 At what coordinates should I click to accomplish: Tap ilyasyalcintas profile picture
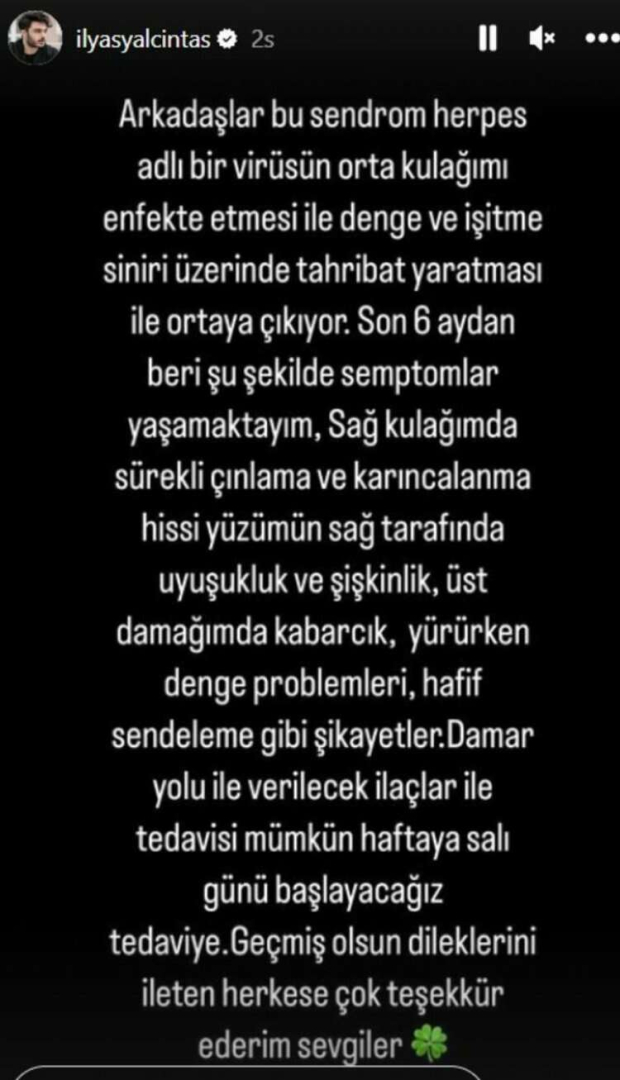coord(36,38)
